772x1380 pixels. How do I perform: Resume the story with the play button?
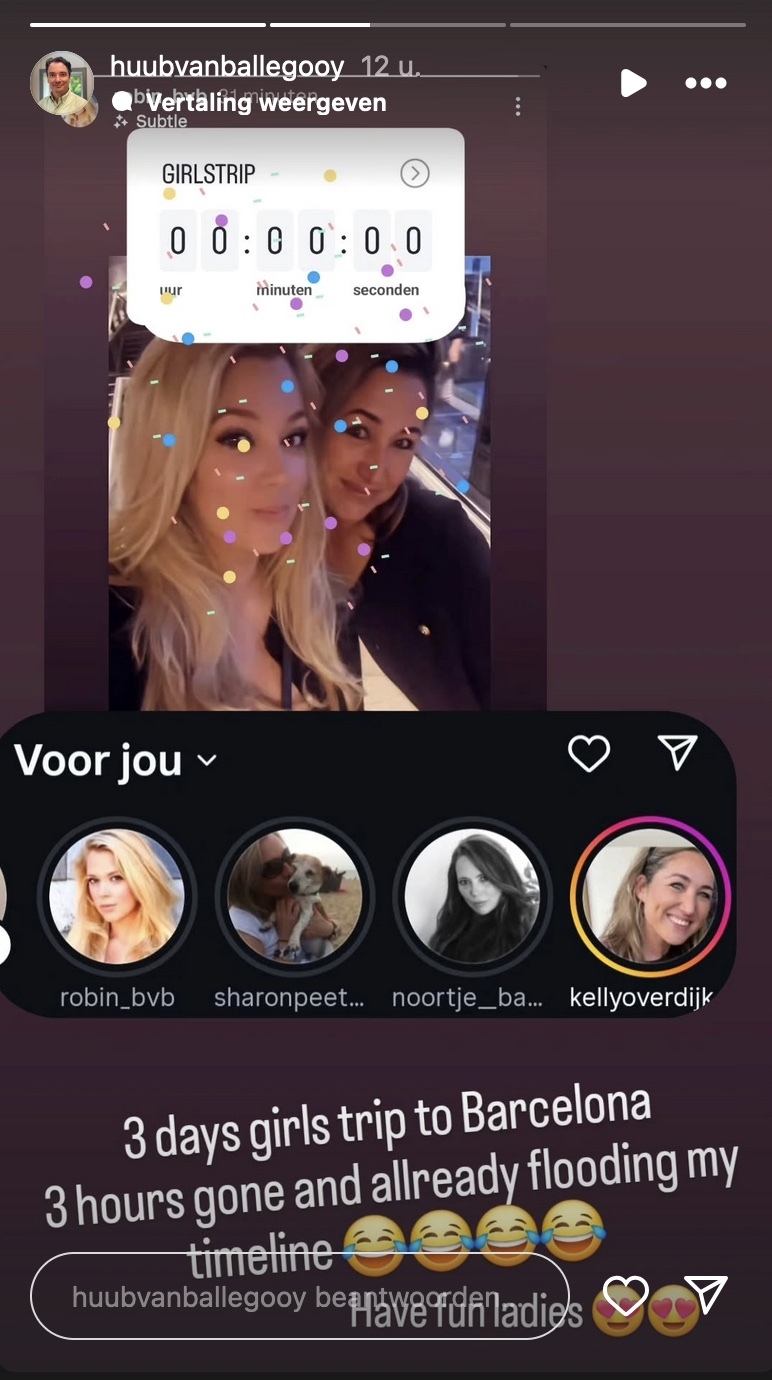(x=633, y=83)
